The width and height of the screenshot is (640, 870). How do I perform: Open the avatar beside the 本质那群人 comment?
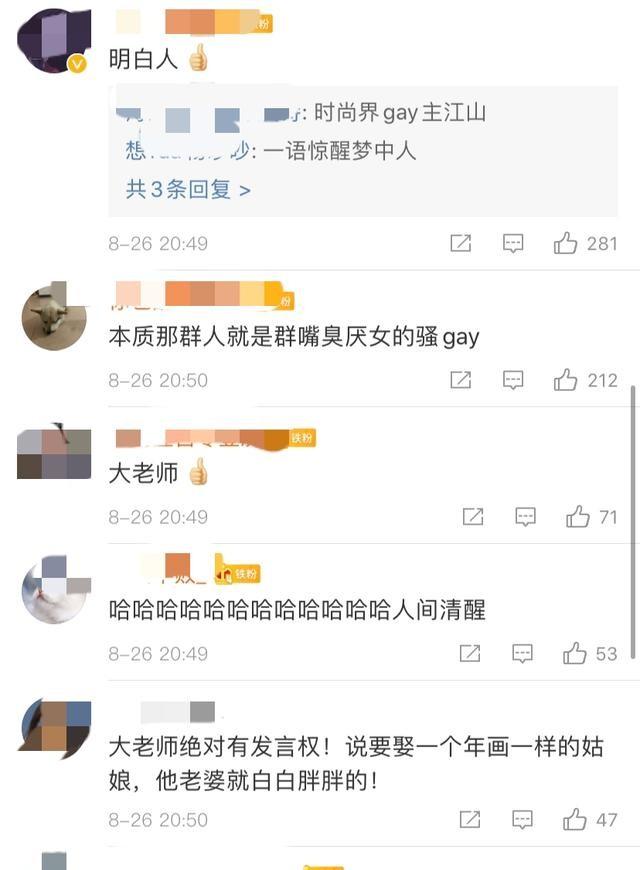tap(54, 317)
